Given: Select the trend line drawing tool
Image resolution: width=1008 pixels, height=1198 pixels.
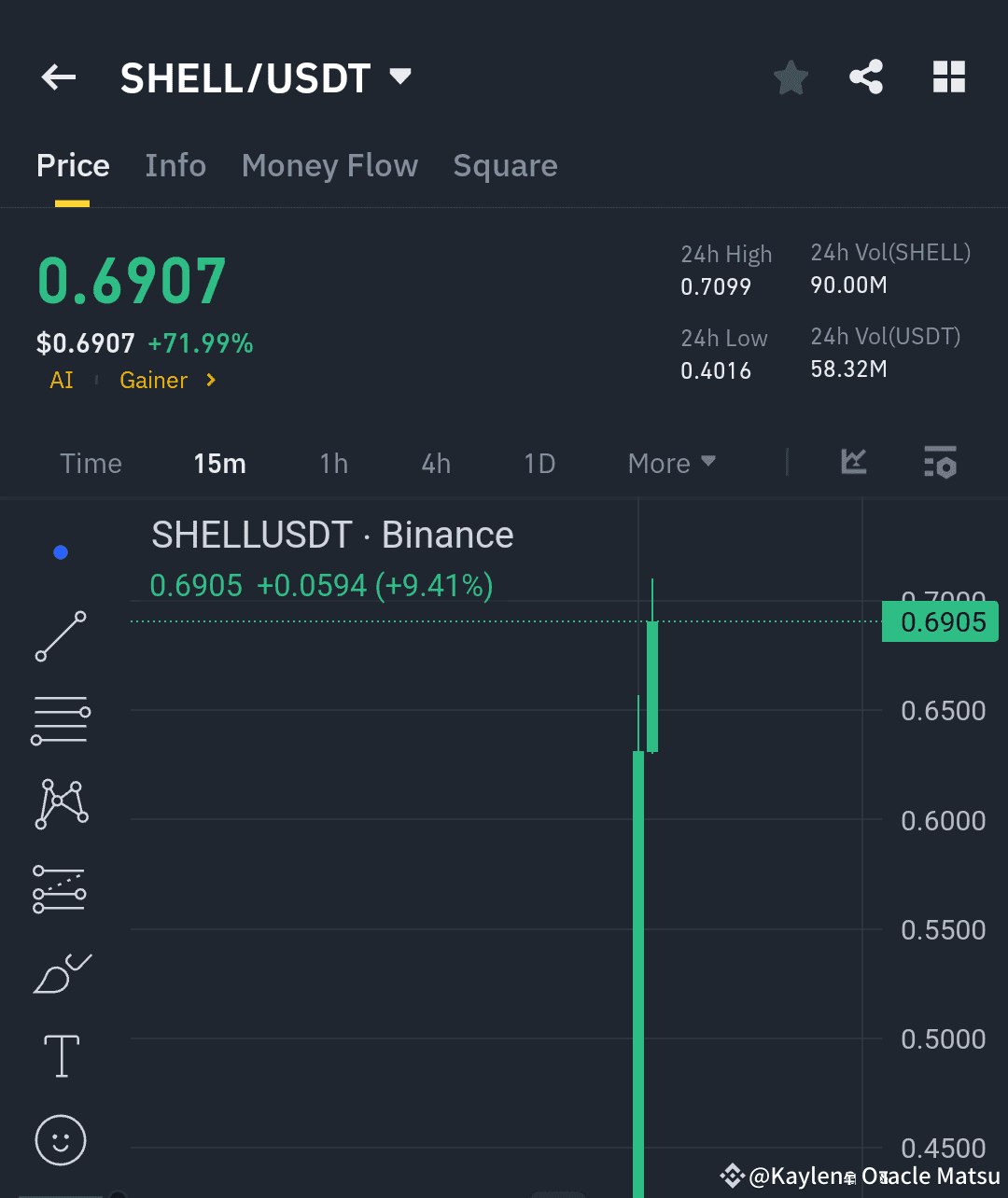Looking at the screenshot, I should click(60, 637).
